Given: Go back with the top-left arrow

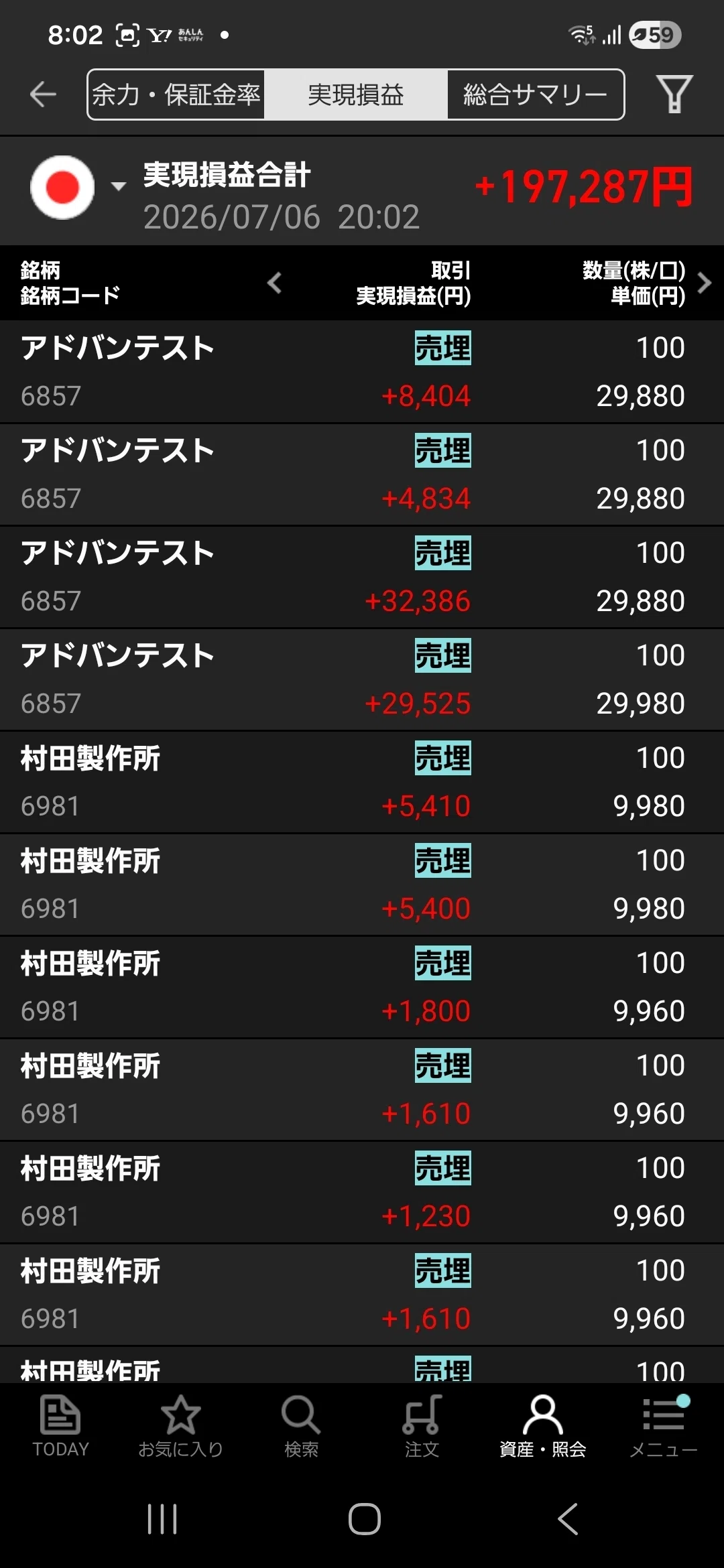Looking at the screenshot, I should 43,94.
